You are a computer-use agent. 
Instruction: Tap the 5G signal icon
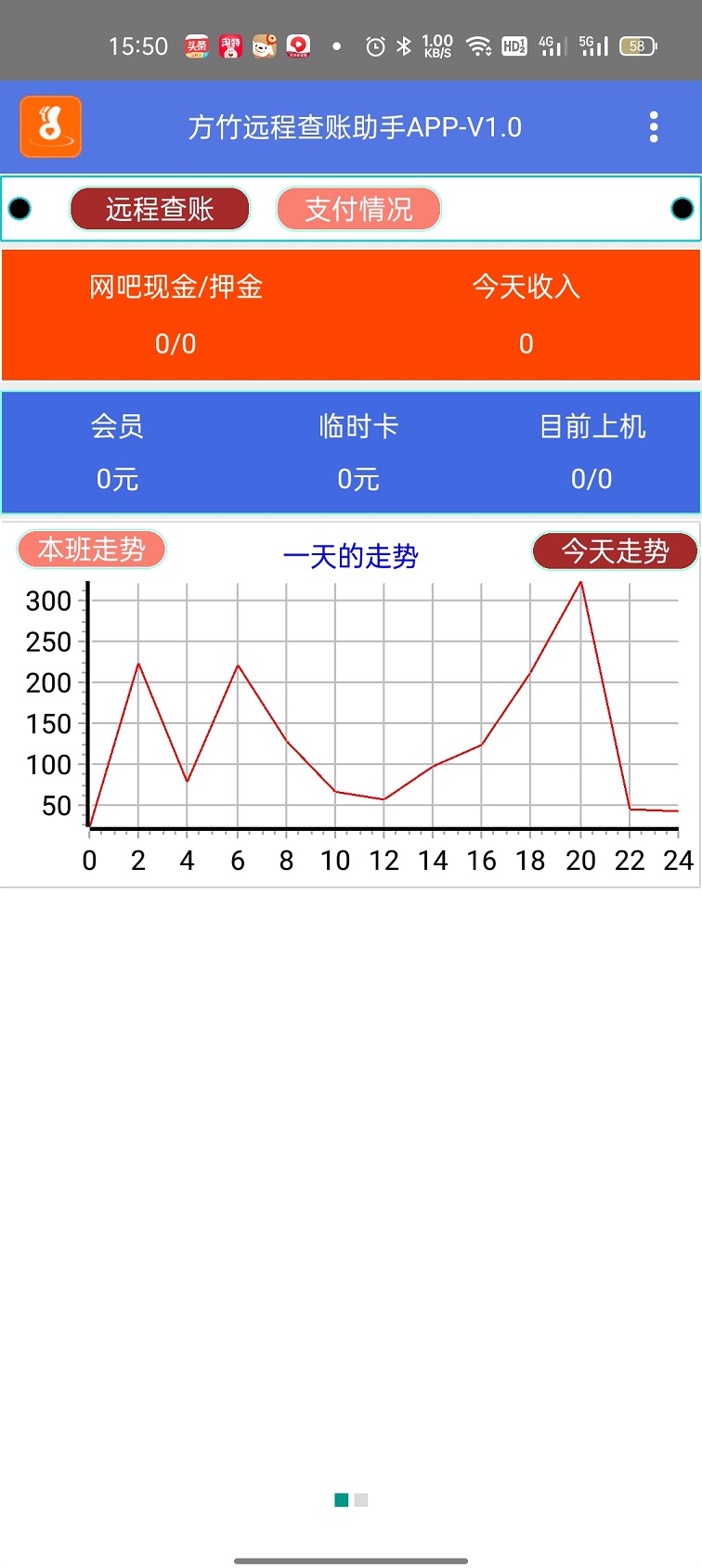click(594, 45)
